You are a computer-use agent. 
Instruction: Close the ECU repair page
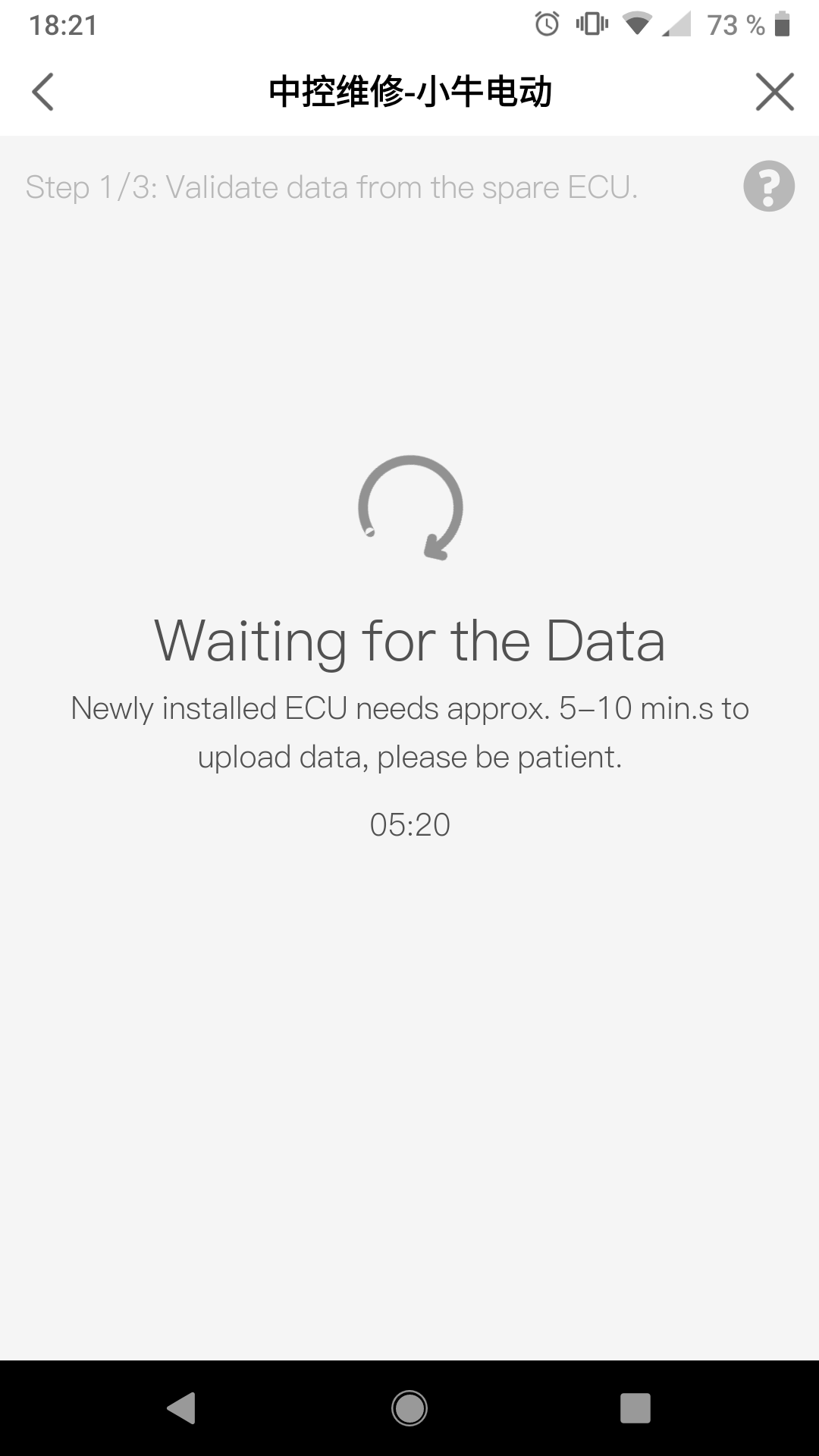click(774, 92)
